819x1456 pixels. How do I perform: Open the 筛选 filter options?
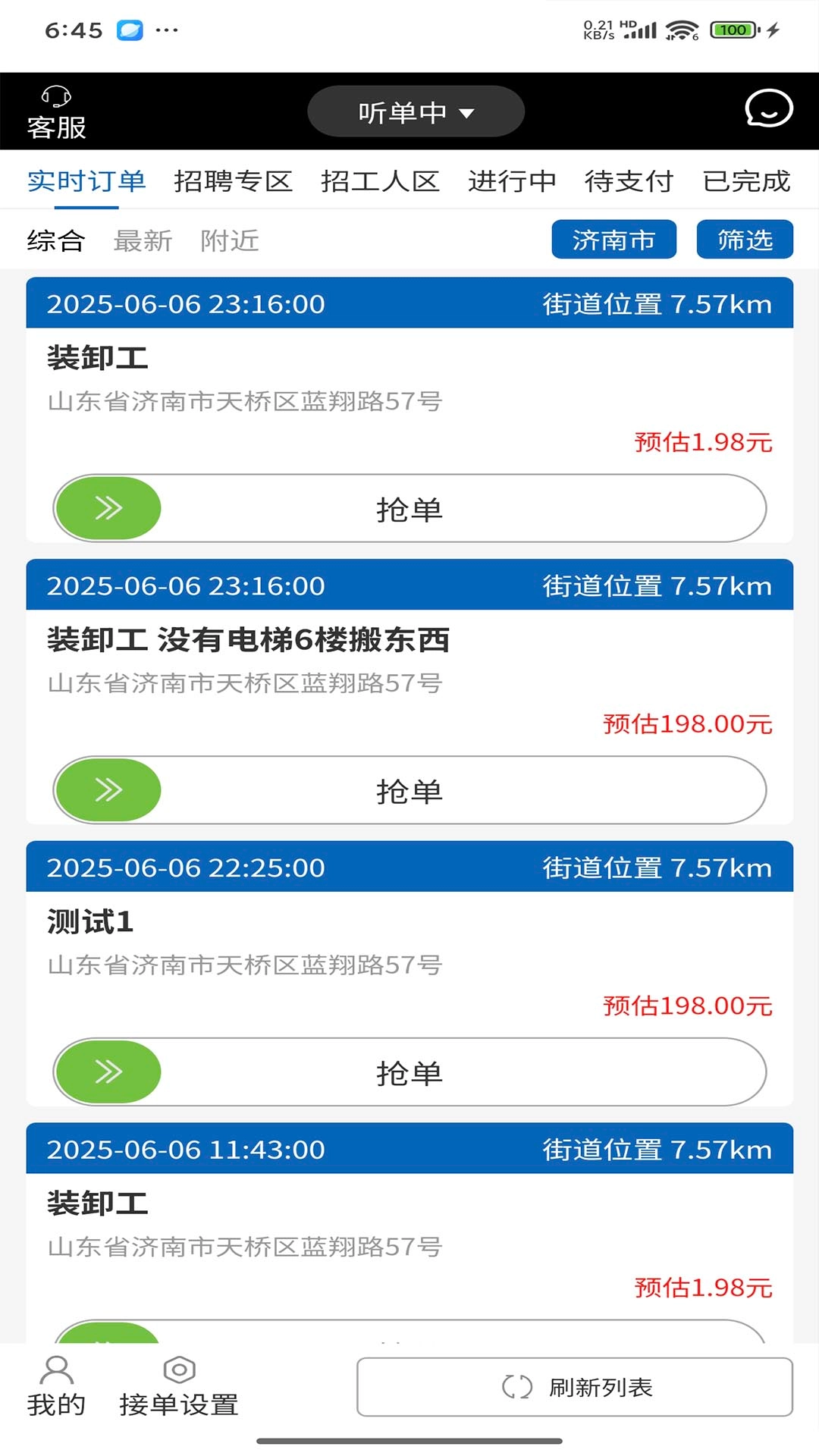[745, 240]
